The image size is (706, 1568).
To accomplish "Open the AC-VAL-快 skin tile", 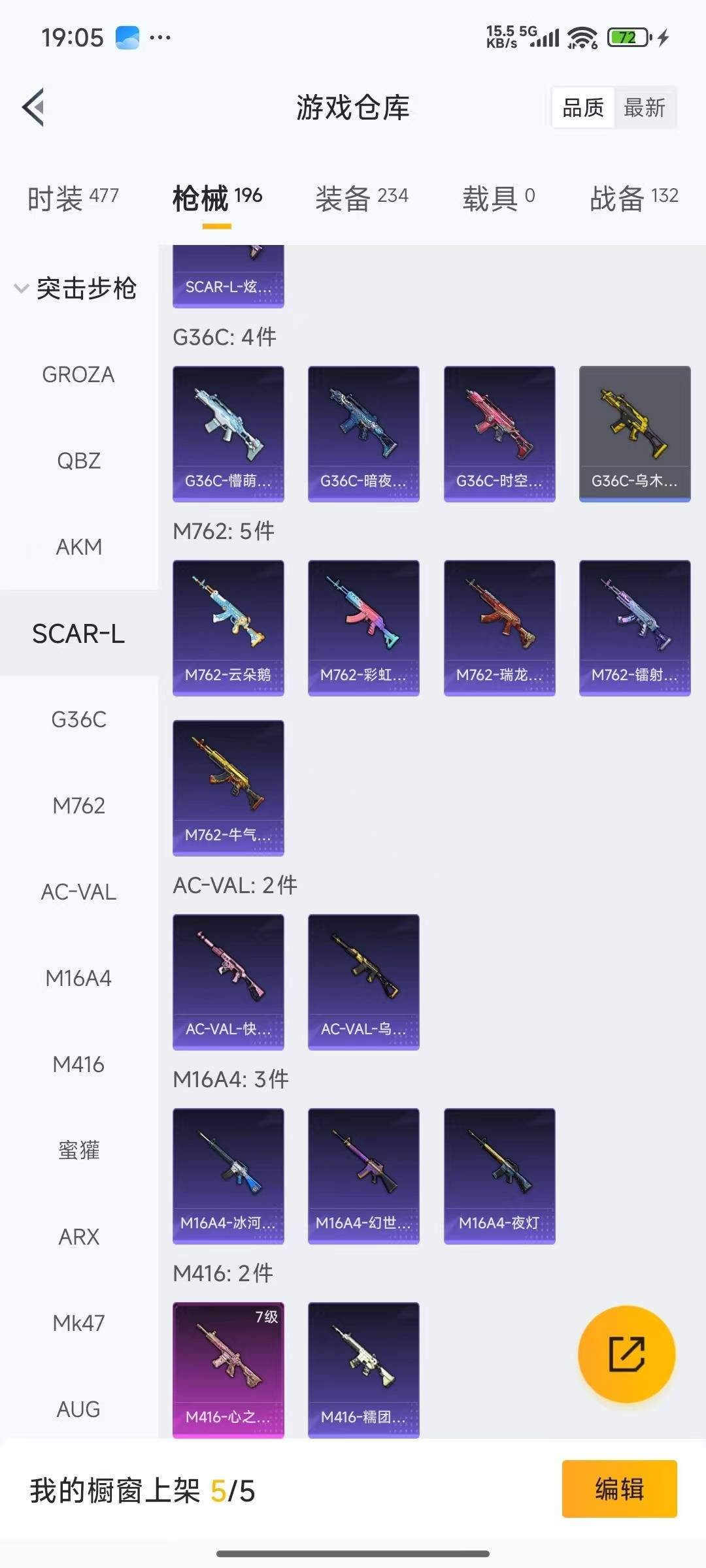I will pyautogui.click(x=228, y=981).
